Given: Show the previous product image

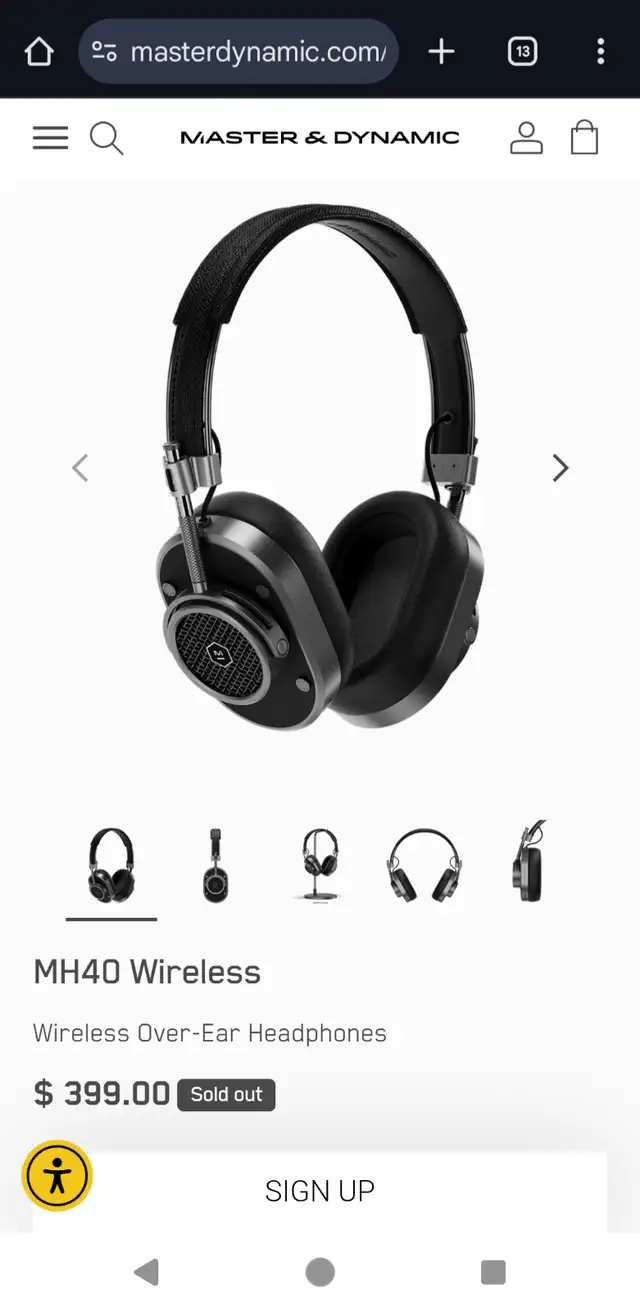Looking at the screenshot, I should tap(80, 467).
